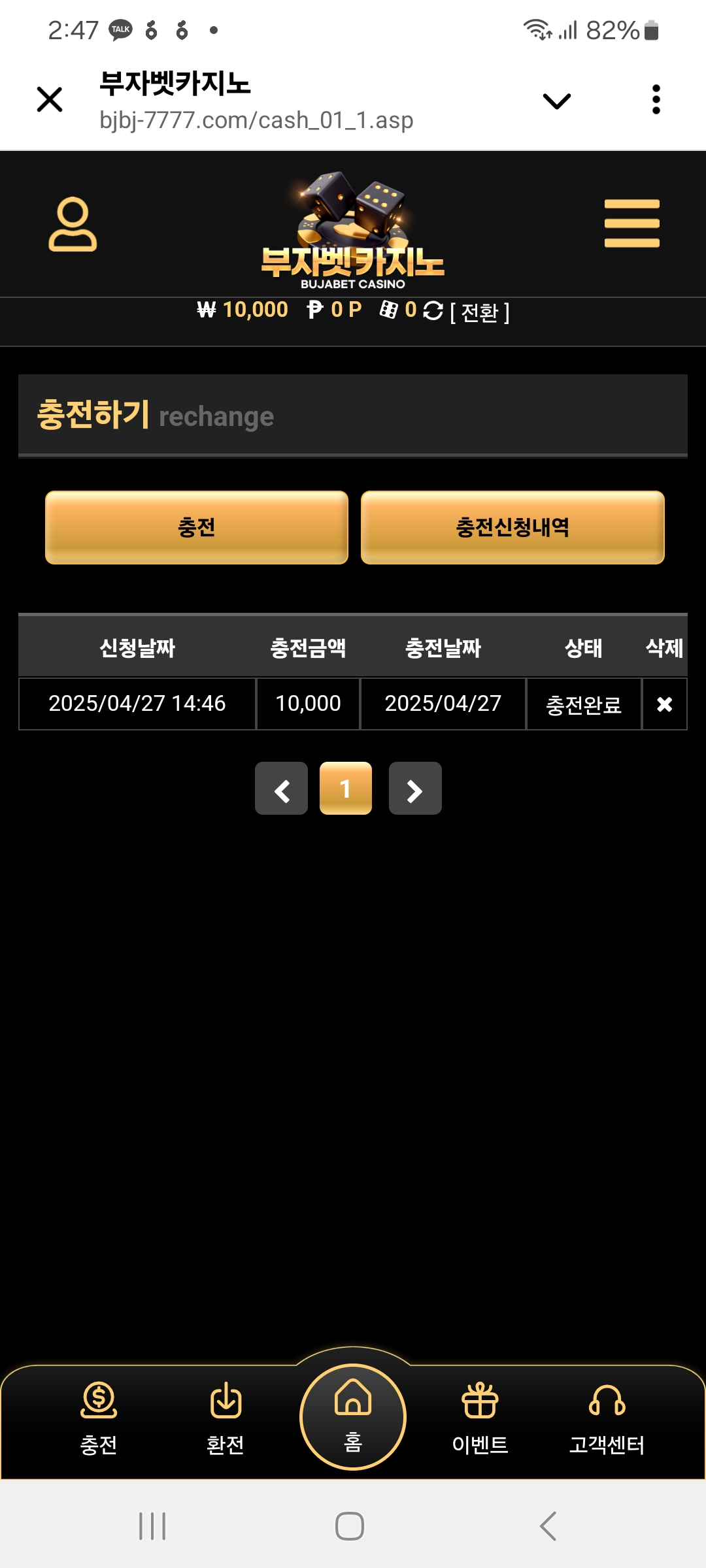Screen dimensions: 706x1568
Task: Tap the 부자벳카지노 logo to go home
Action: click(x=353, y=232)
